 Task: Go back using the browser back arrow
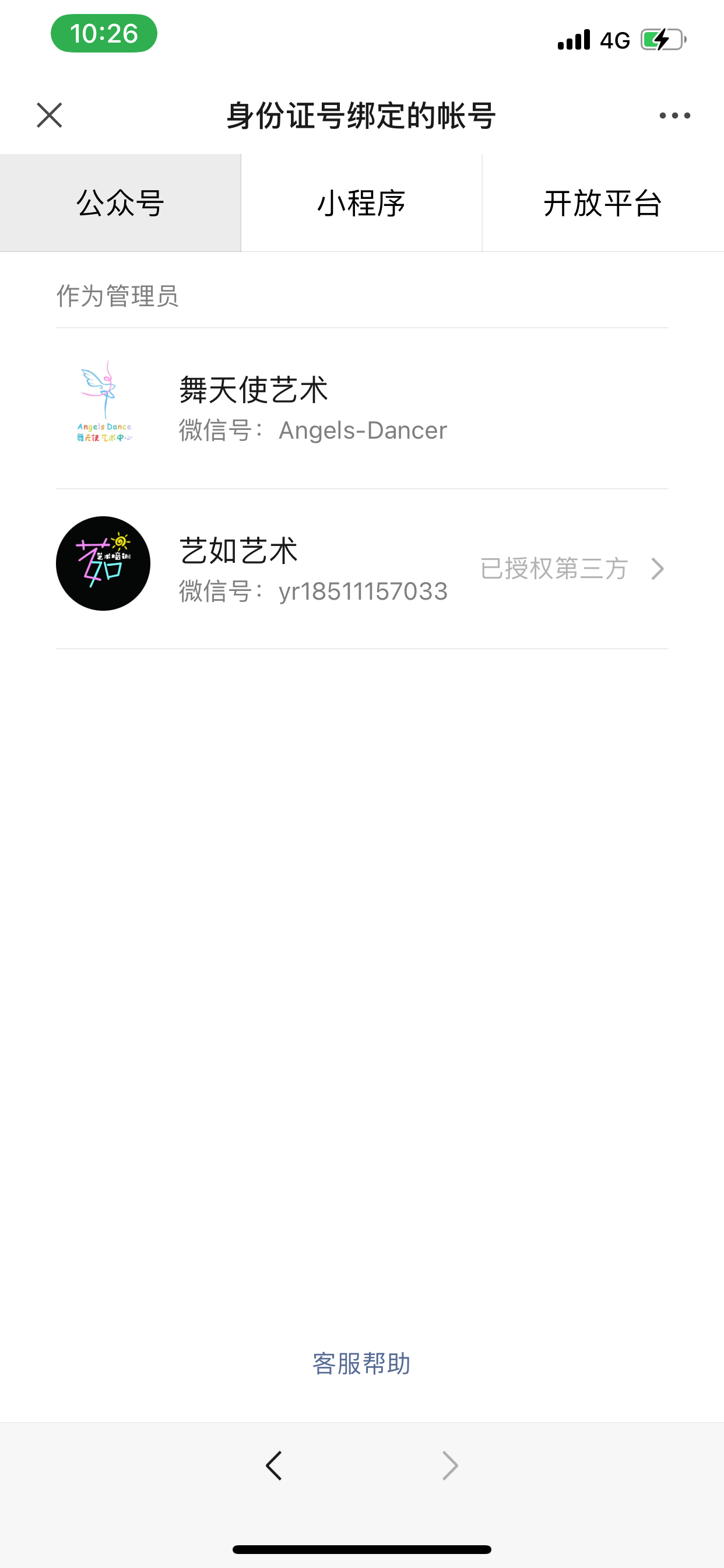point(274,1465)
